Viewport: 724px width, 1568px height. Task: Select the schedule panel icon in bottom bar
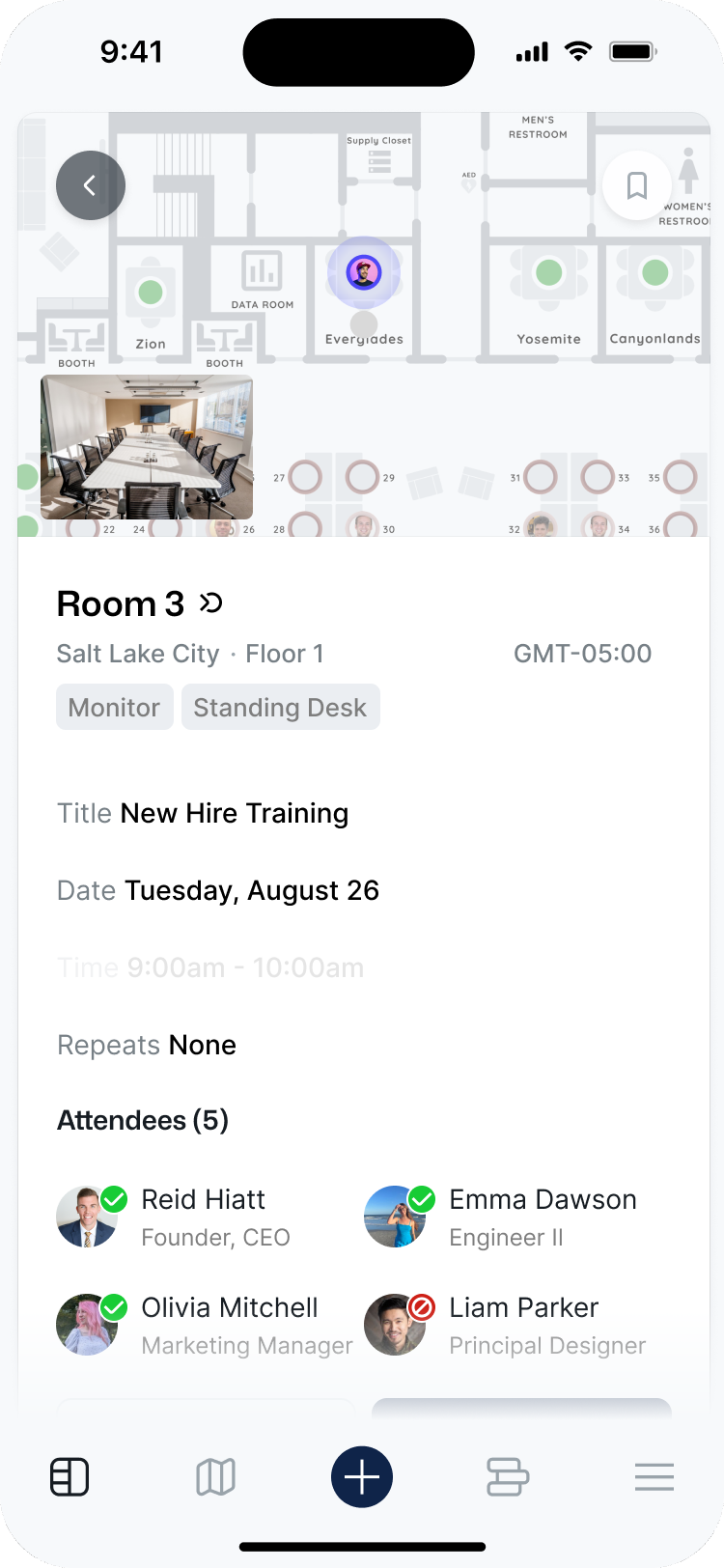click(x=70, y=1476)
